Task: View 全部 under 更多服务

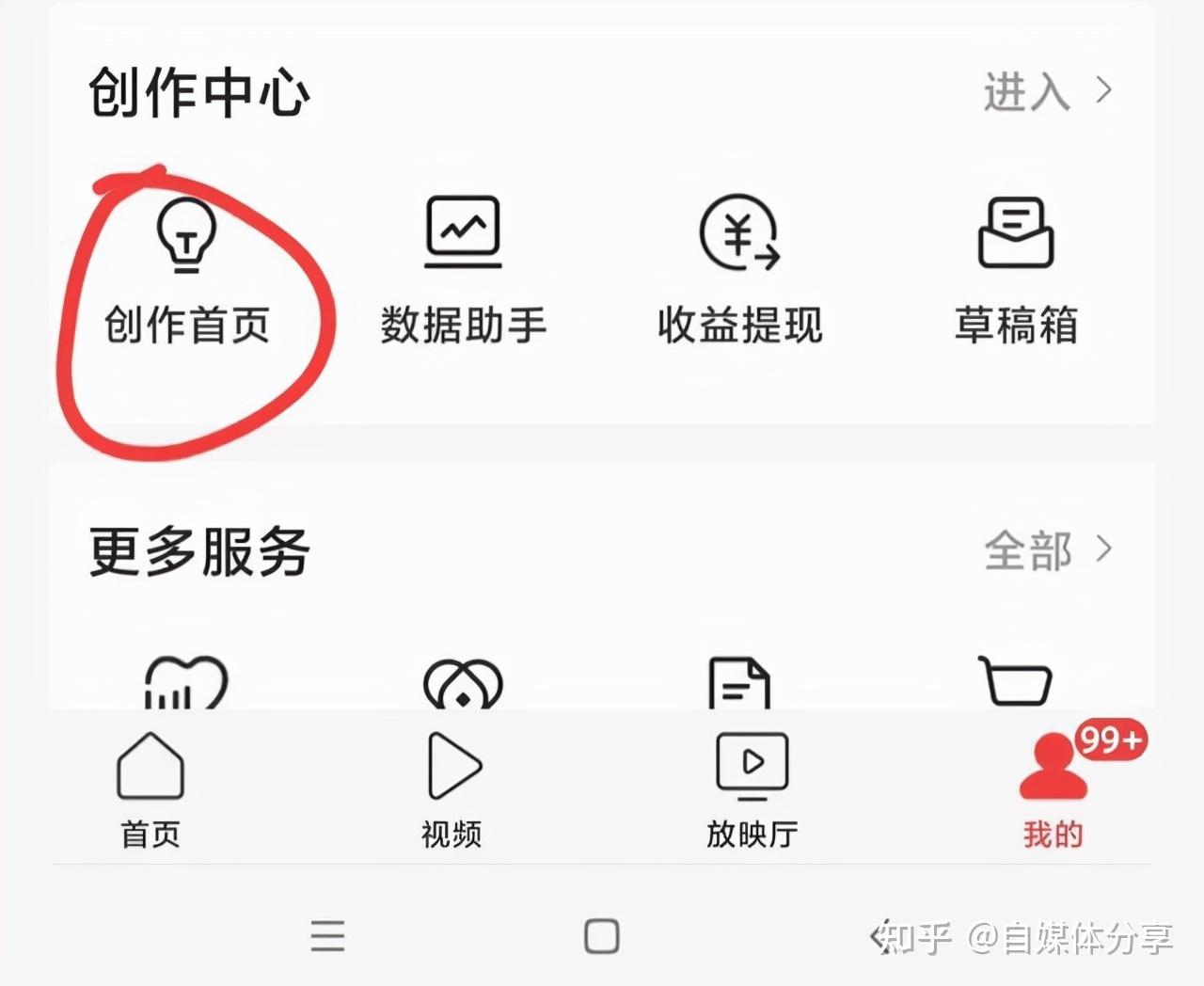Action: pos(1047,550)
